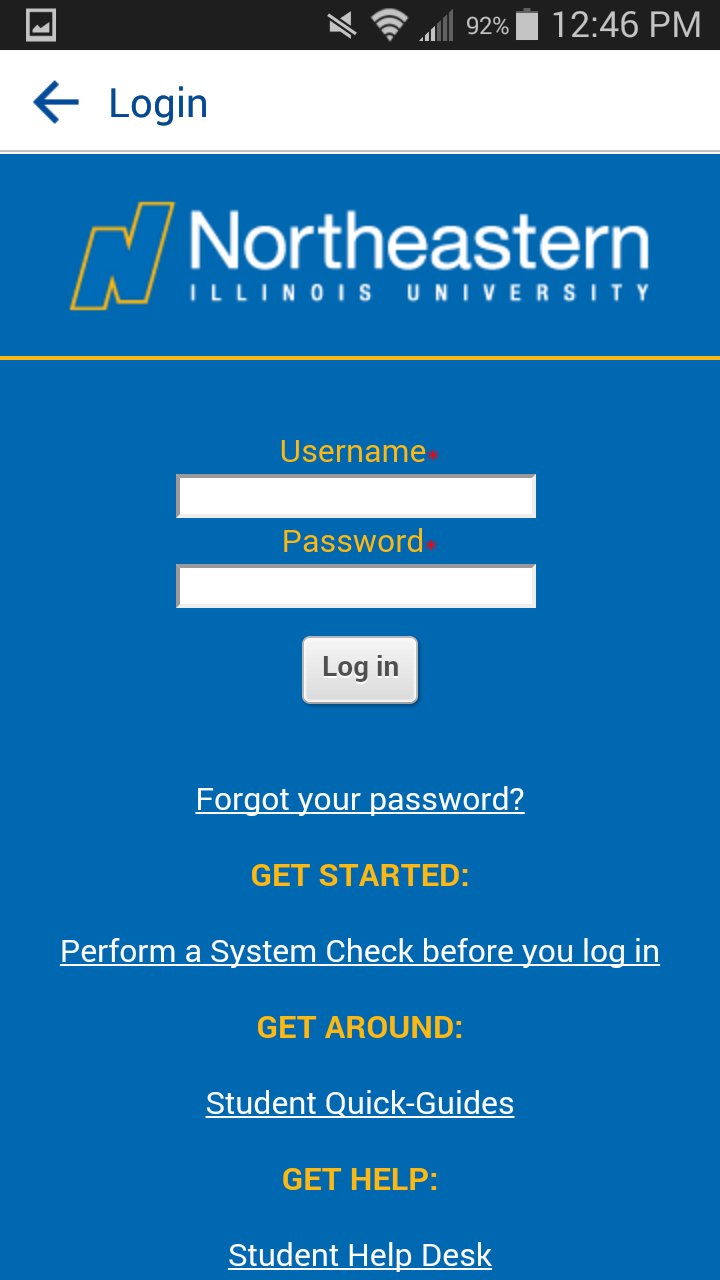Viewport: 720px width, 1280px height.
Task: Open the Student Help Desk link
Action: (x=359, y=1255)
